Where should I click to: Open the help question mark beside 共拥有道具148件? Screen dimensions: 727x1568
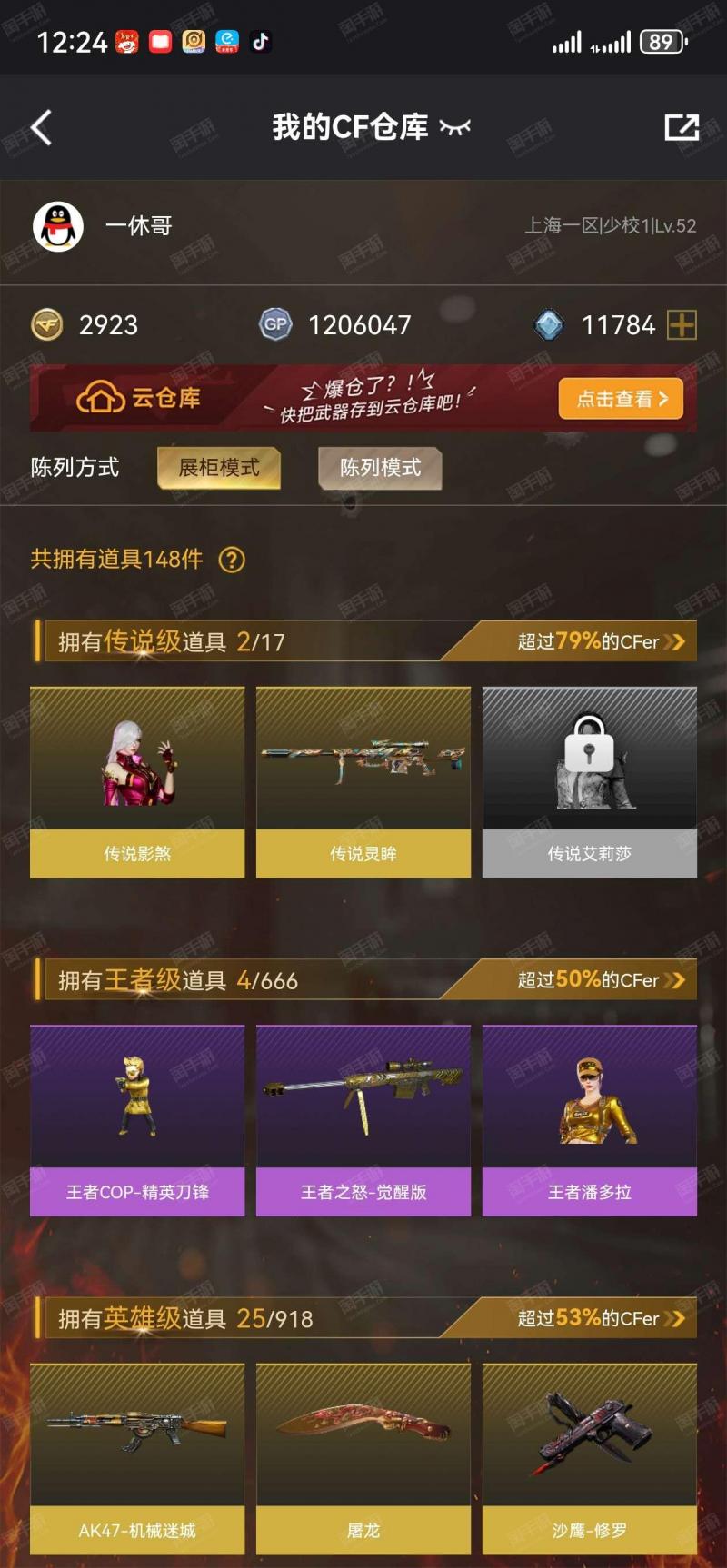coord(233,560)
